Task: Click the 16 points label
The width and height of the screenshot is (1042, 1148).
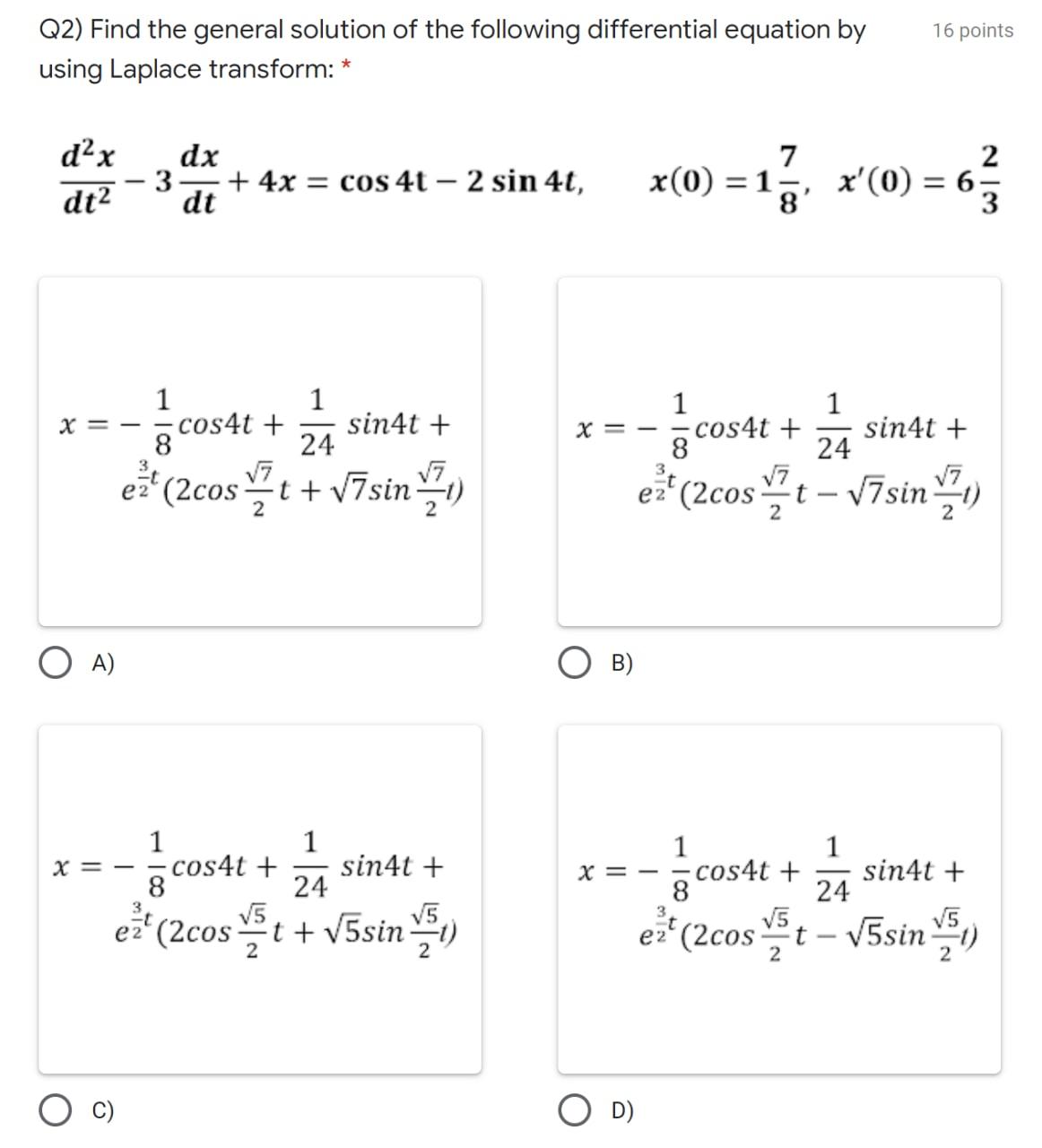Action: [x=974, y=30]
